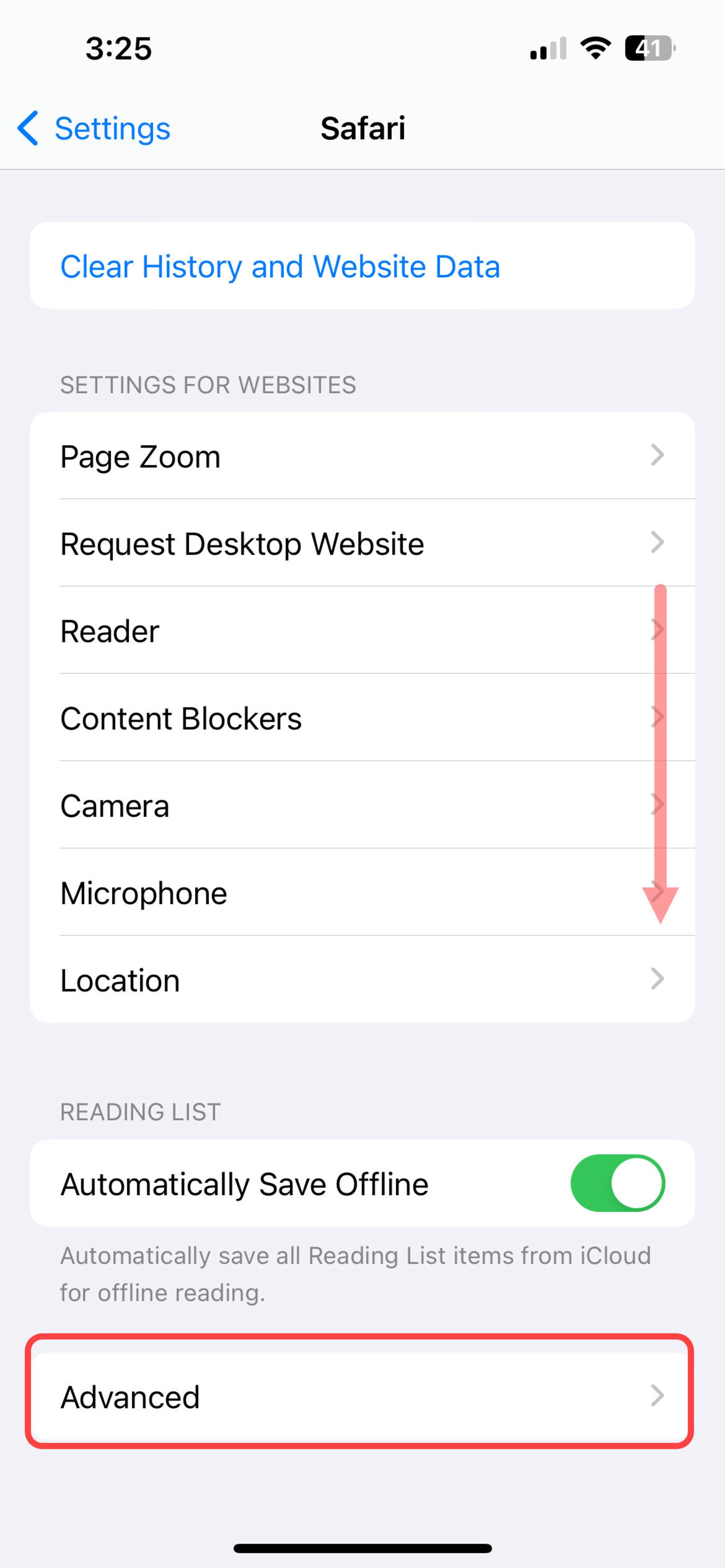Image resolution: width=725 pixels, height=1568 pixels.
Task: Open Location website settings
Action: pos(362,980)
